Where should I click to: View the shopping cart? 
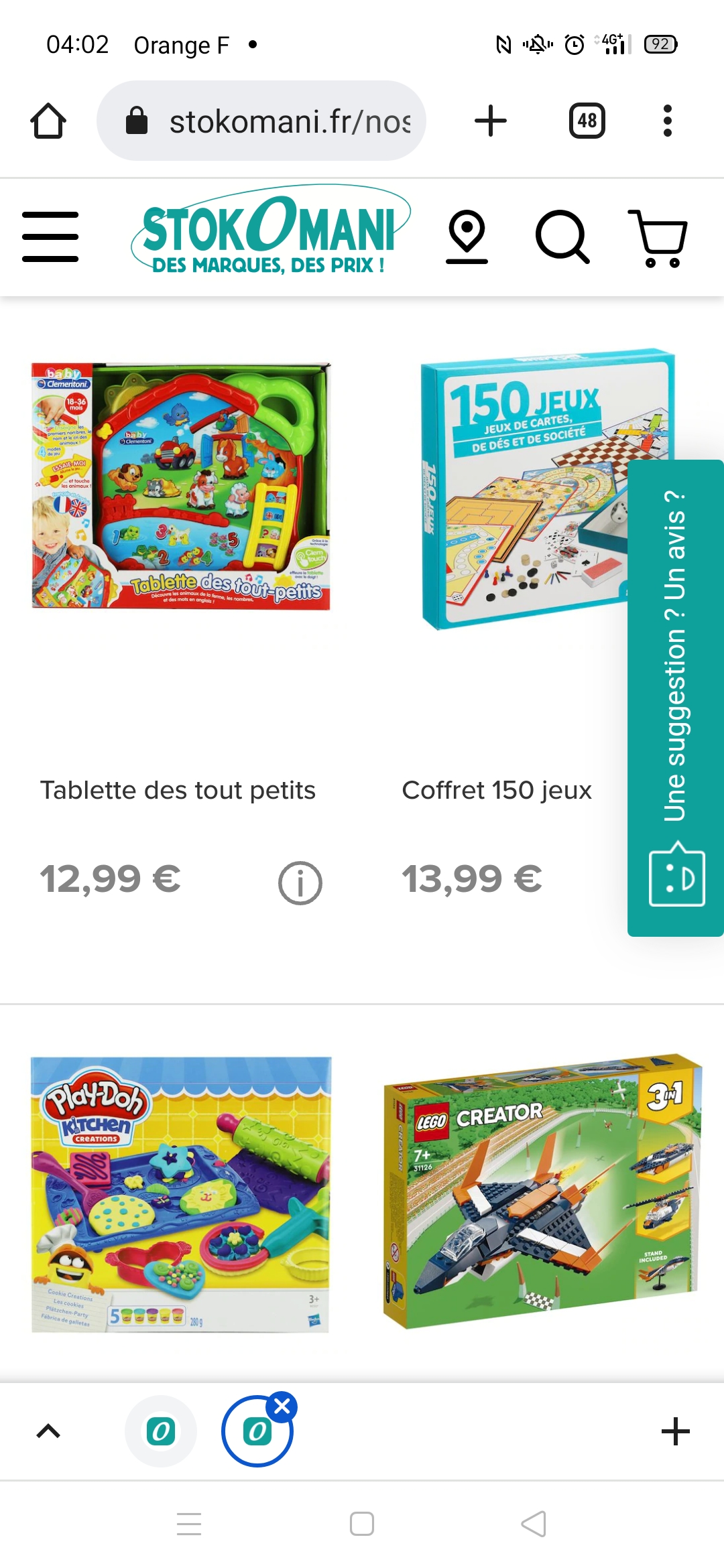coord(658,238)
